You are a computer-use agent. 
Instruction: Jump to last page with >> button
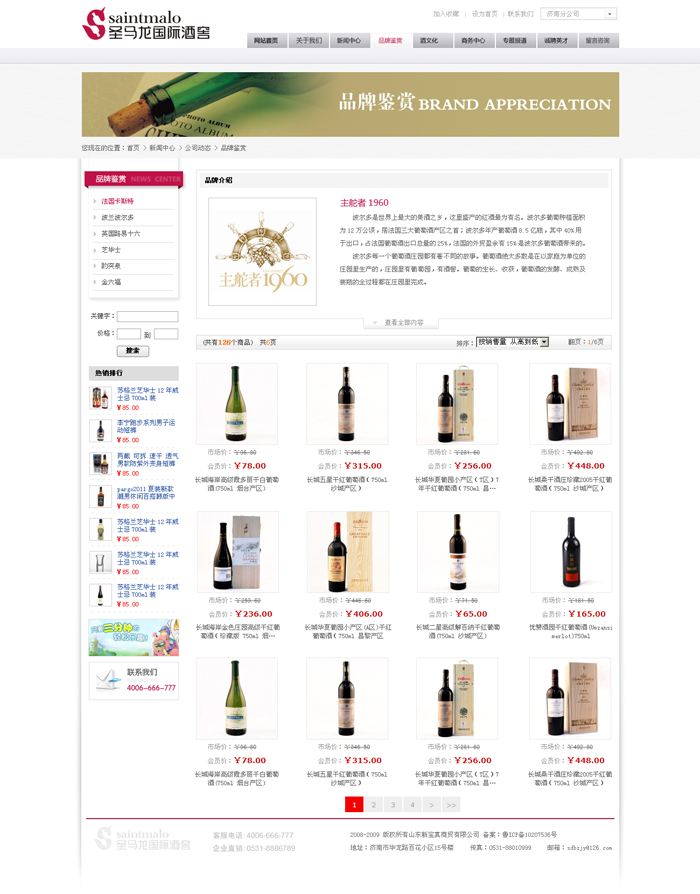point(451,804)
